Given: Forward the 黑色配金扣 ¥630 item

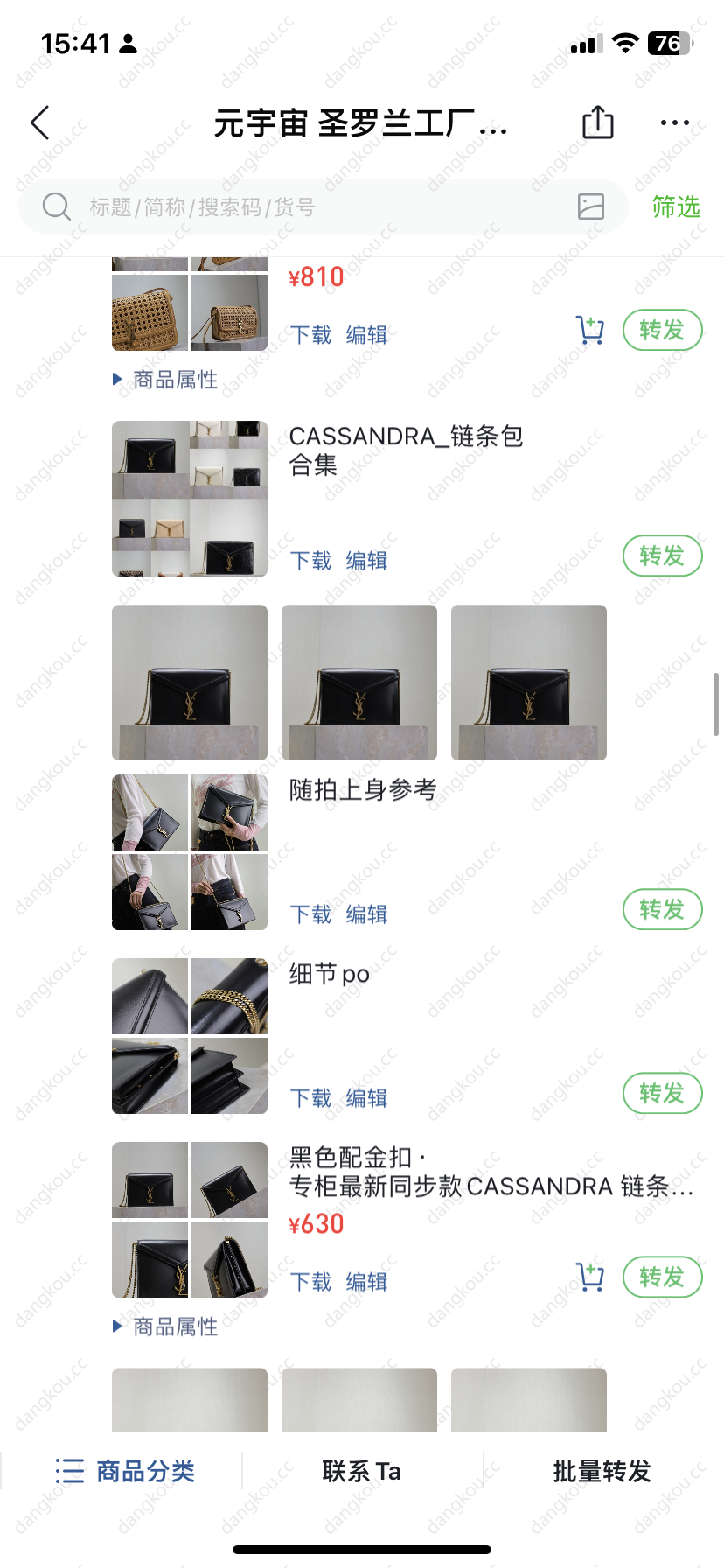Looking at the screenshot, I should click(x=662, y=1277).
